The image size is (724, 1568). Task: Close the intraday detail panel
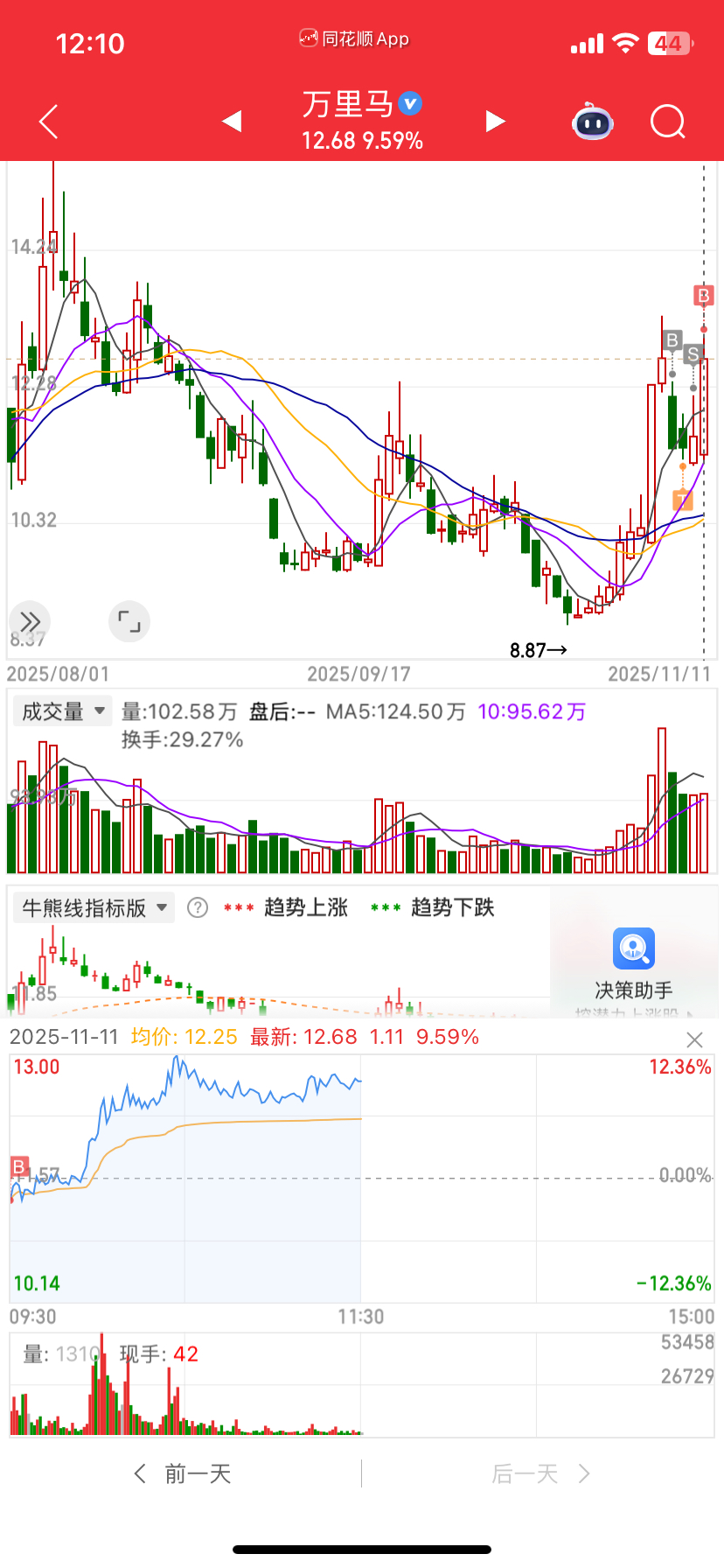tap(694, 1039)
